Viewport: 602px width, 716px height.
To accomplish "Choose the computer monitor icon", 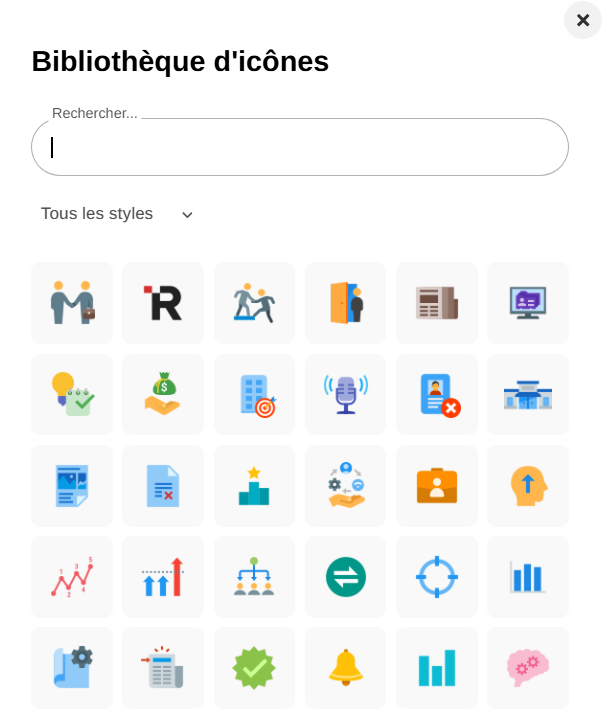I will tap(528, 303).
